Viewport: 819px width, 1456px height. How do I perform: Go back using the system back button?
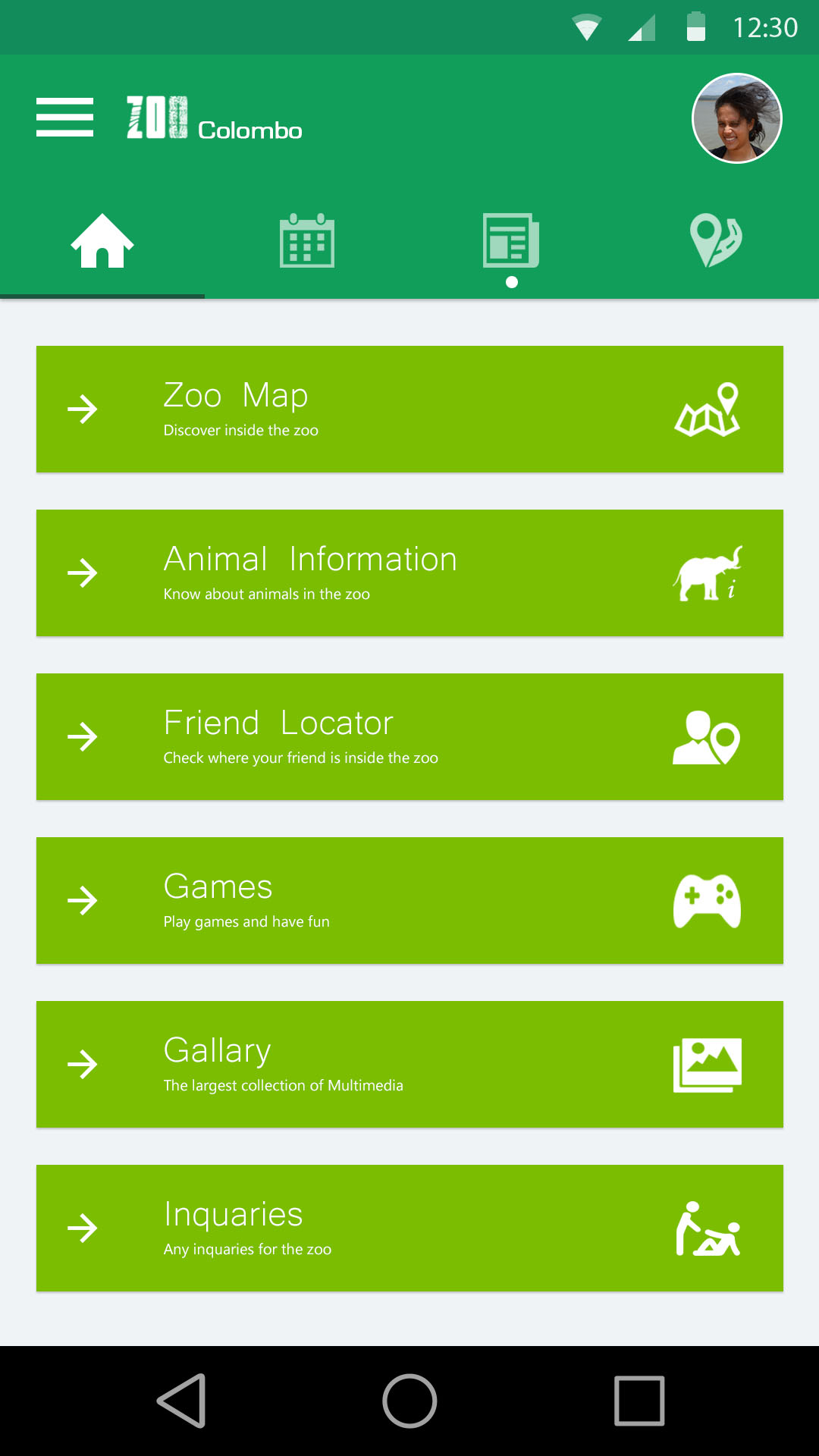182,1401
